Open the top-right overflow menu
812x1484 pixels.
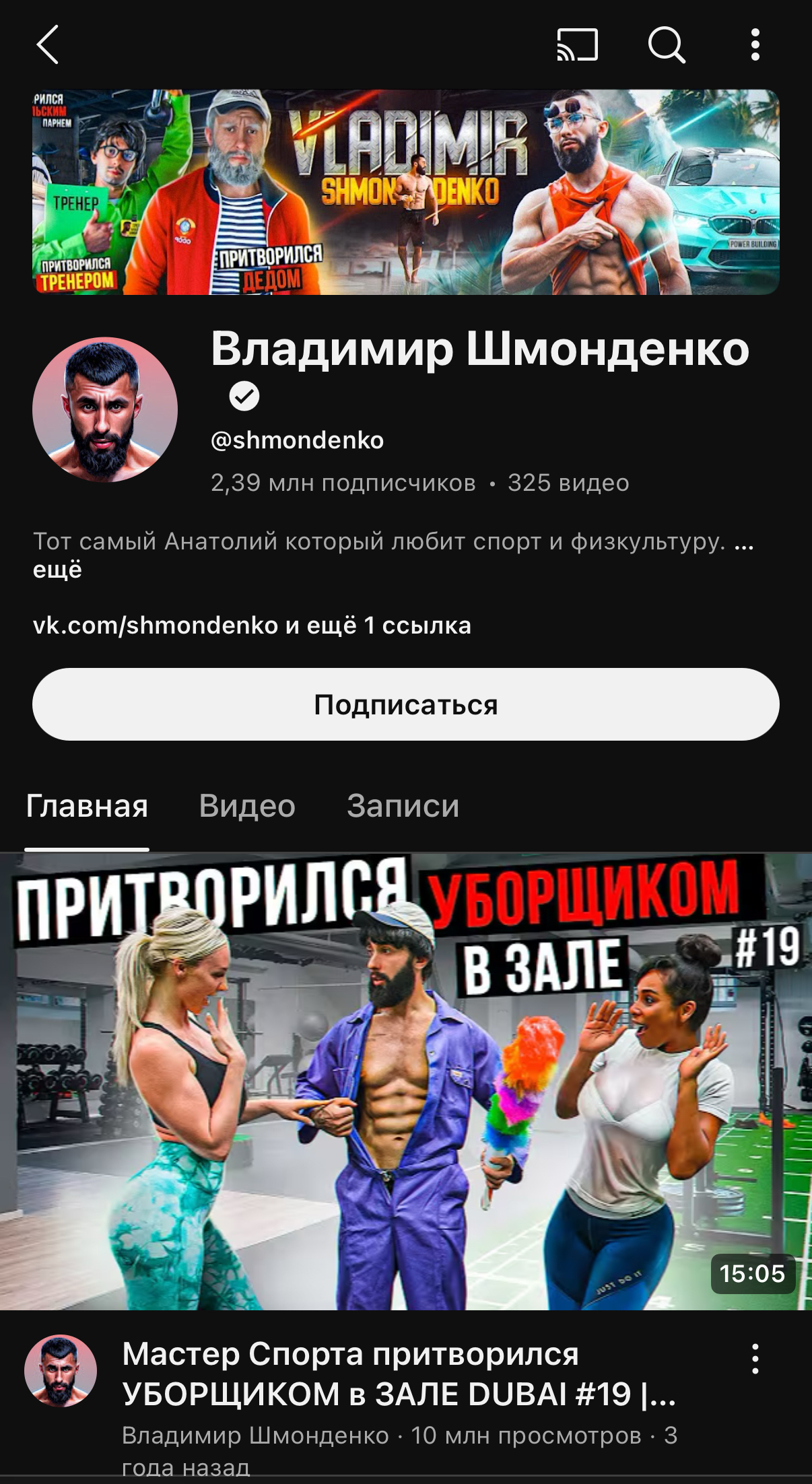coord(755,45)
